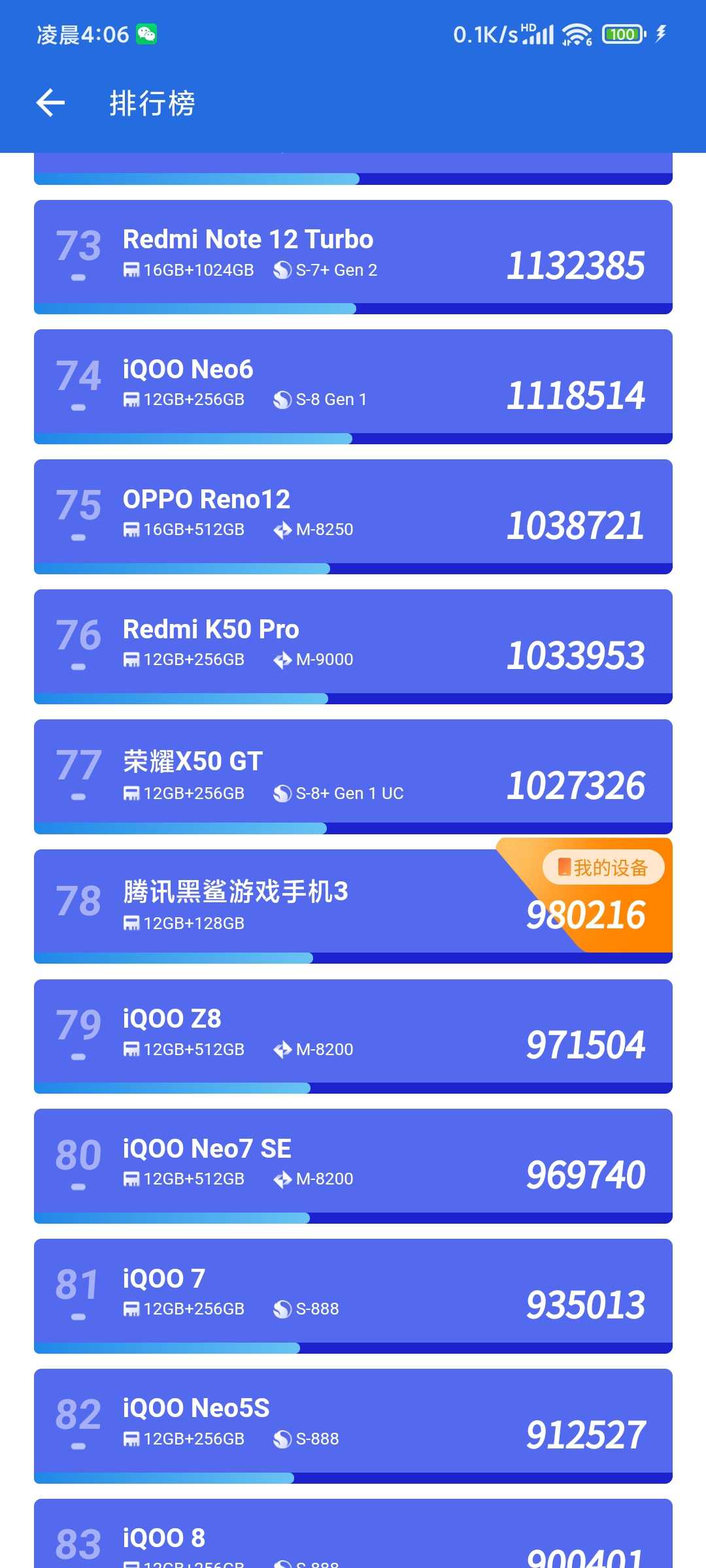Viewport: 706px width, 1568px height.
Task: Open the iQOO Neo5S ranking card
Action: pos(353,1426)
